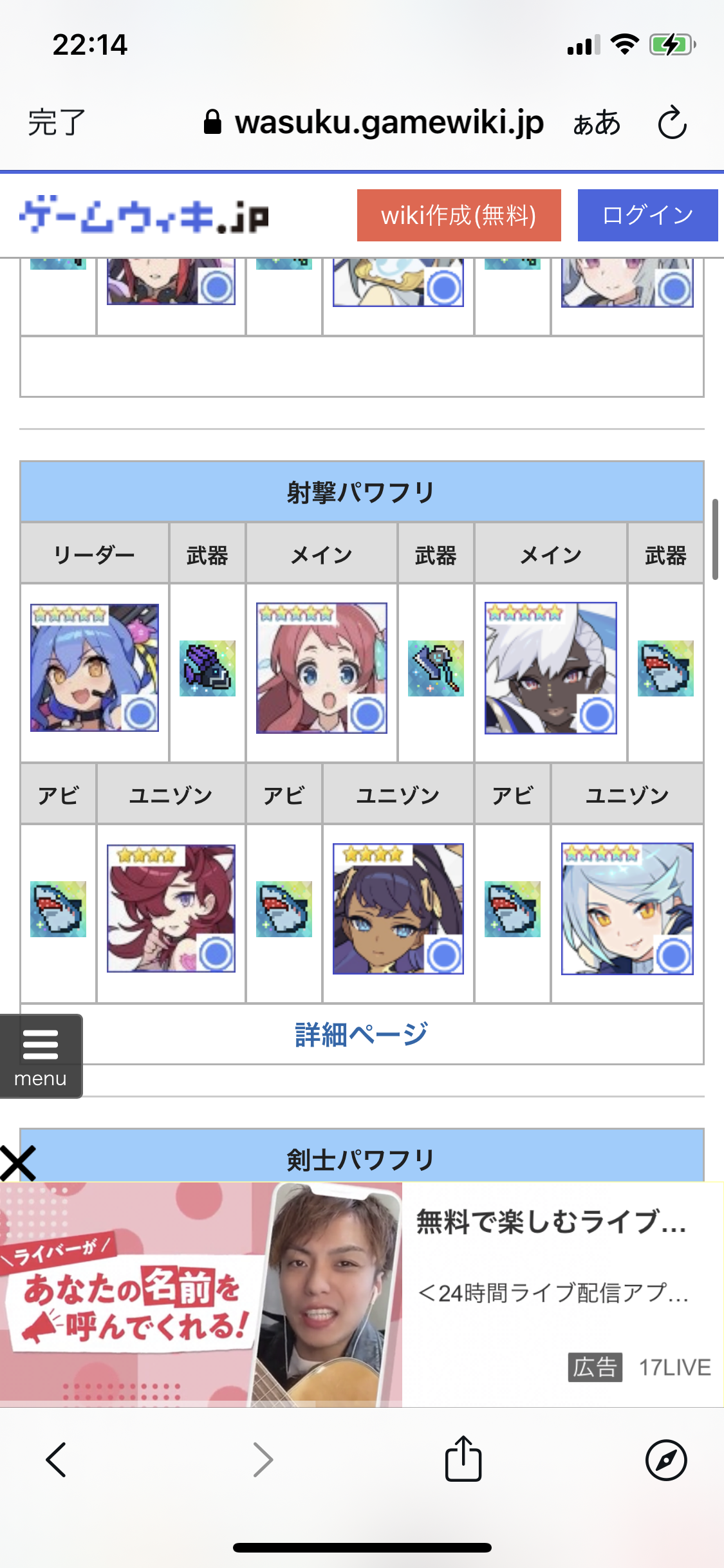The image size is (724, 1568).
Task: Open the ゲームウィキ.jp site logo link
Action: pyautogui.click(x=144, y=216)
